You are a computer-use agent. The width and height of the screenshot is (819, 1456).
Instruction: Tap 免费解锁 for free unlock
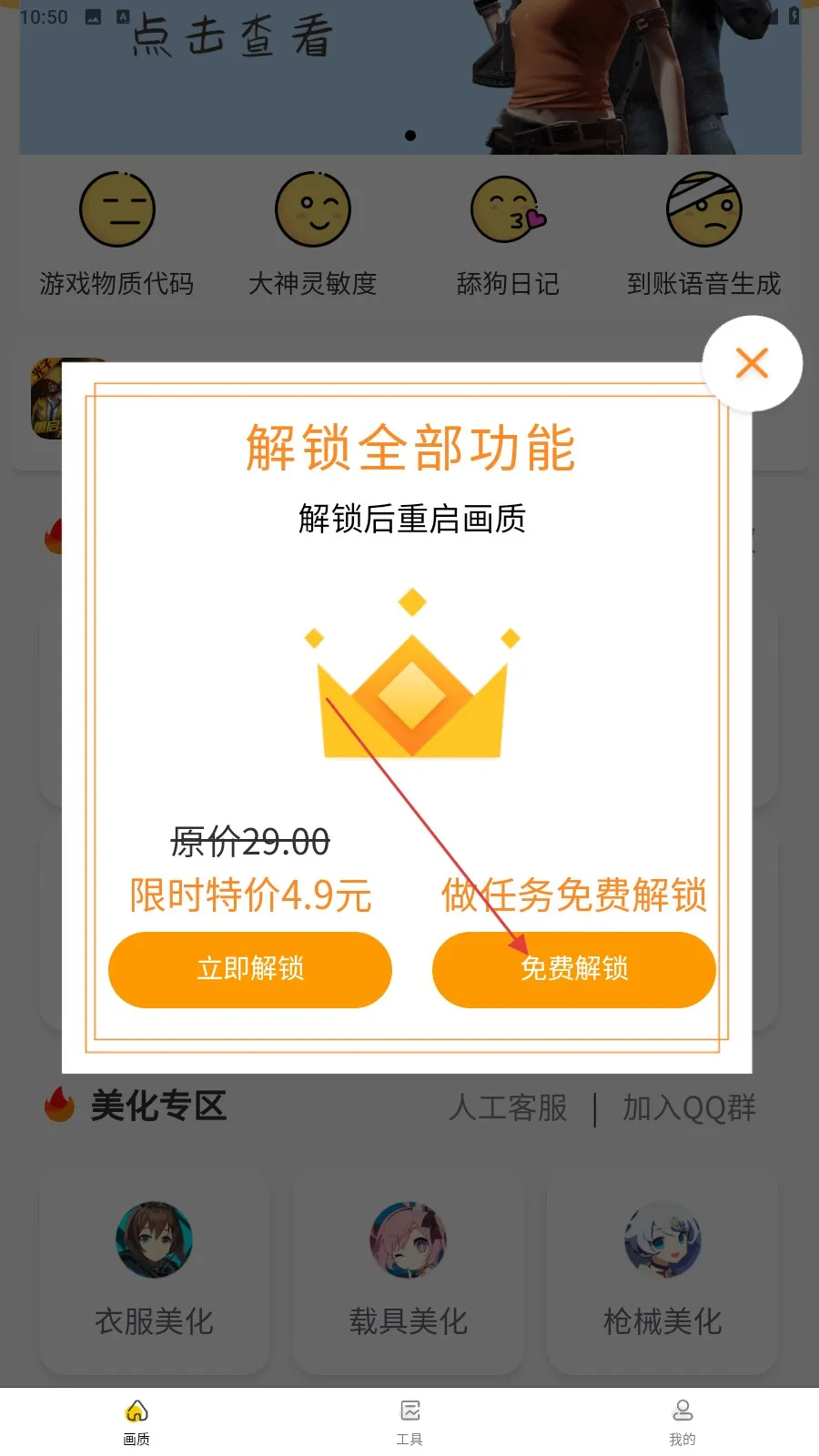pos(573,969)
